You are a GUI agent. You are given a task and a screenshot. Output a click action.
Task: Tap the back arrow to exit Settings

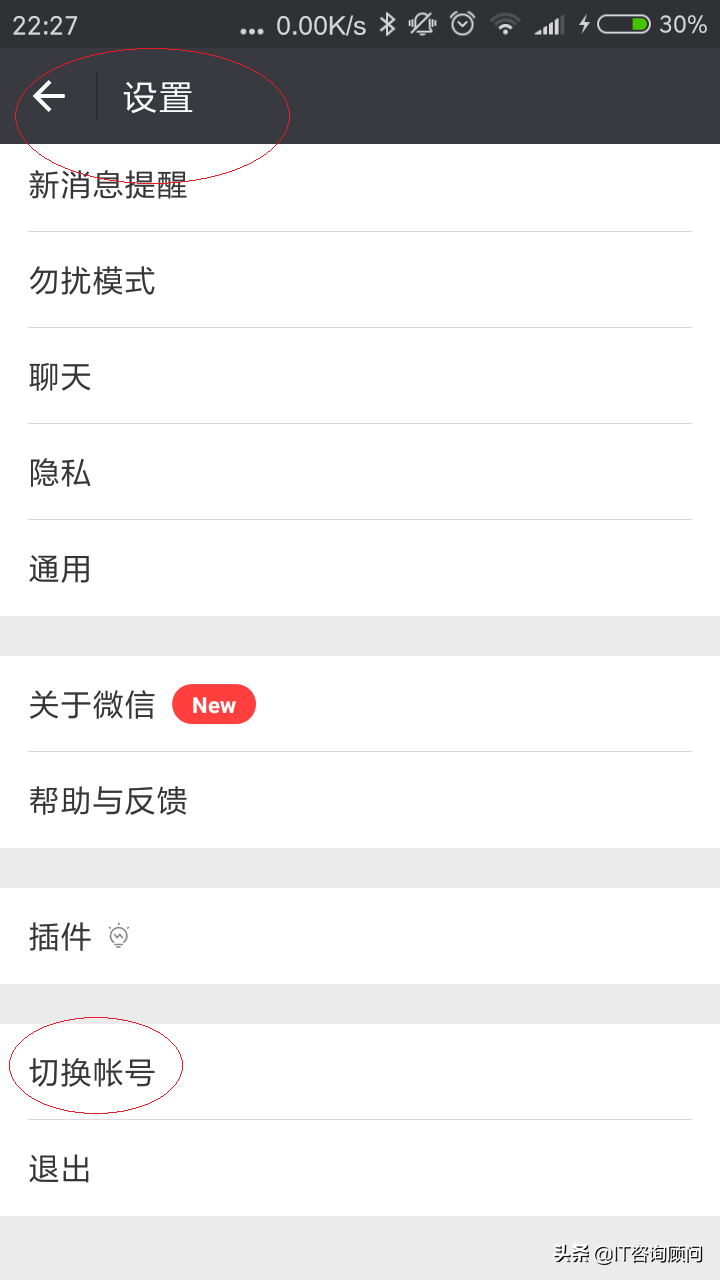coord(48,95)
